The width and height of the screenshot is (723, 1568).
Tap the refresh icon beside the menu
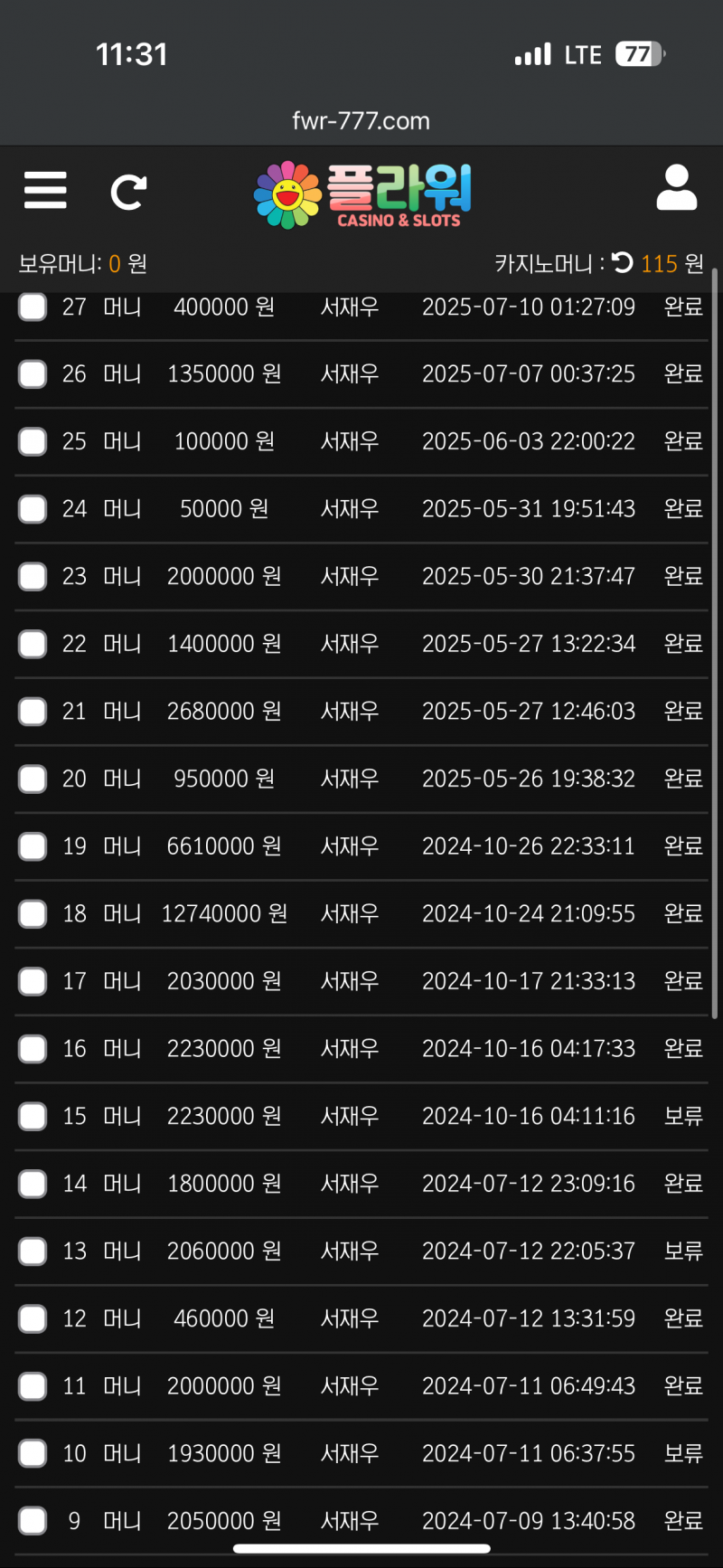tap(128, 192)
